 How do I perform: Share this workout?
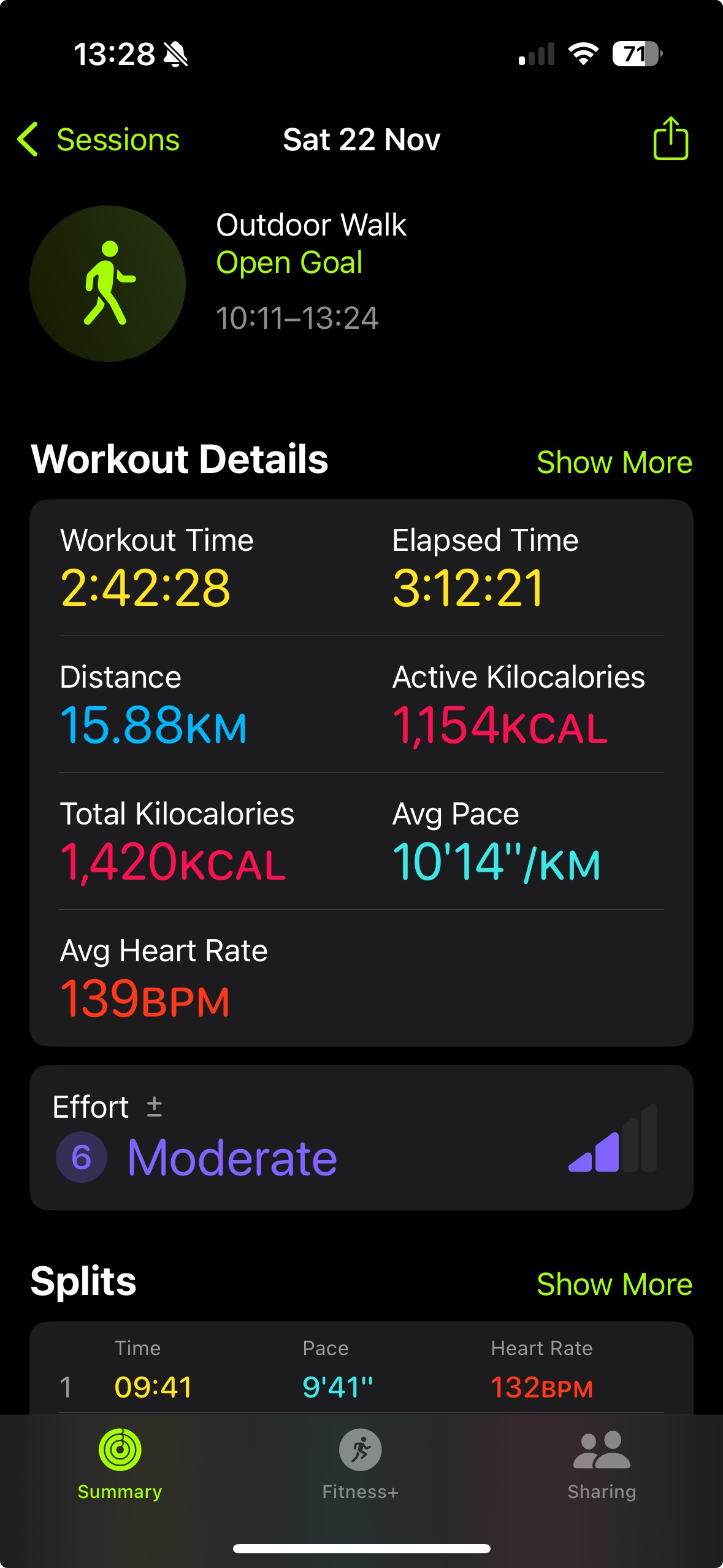tap(670, 139)
